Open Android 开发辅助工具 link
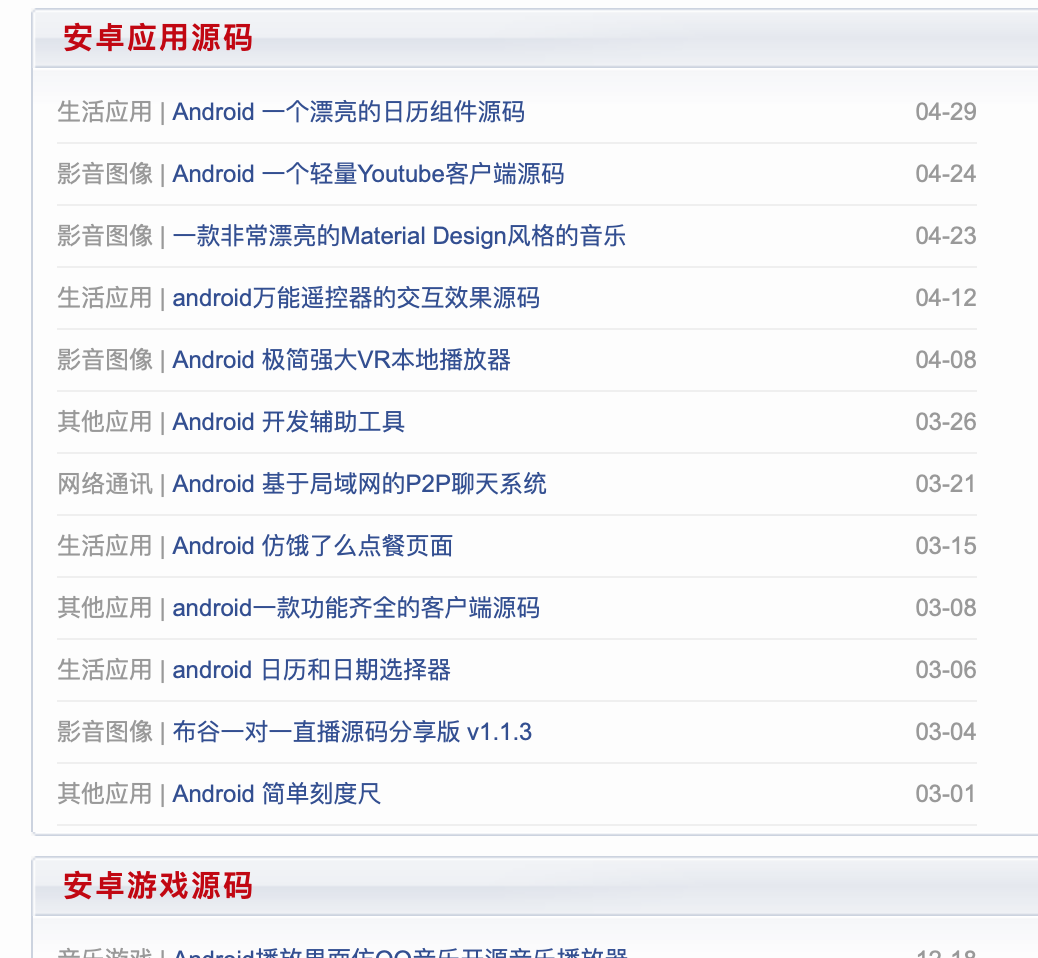 (288, 422)
